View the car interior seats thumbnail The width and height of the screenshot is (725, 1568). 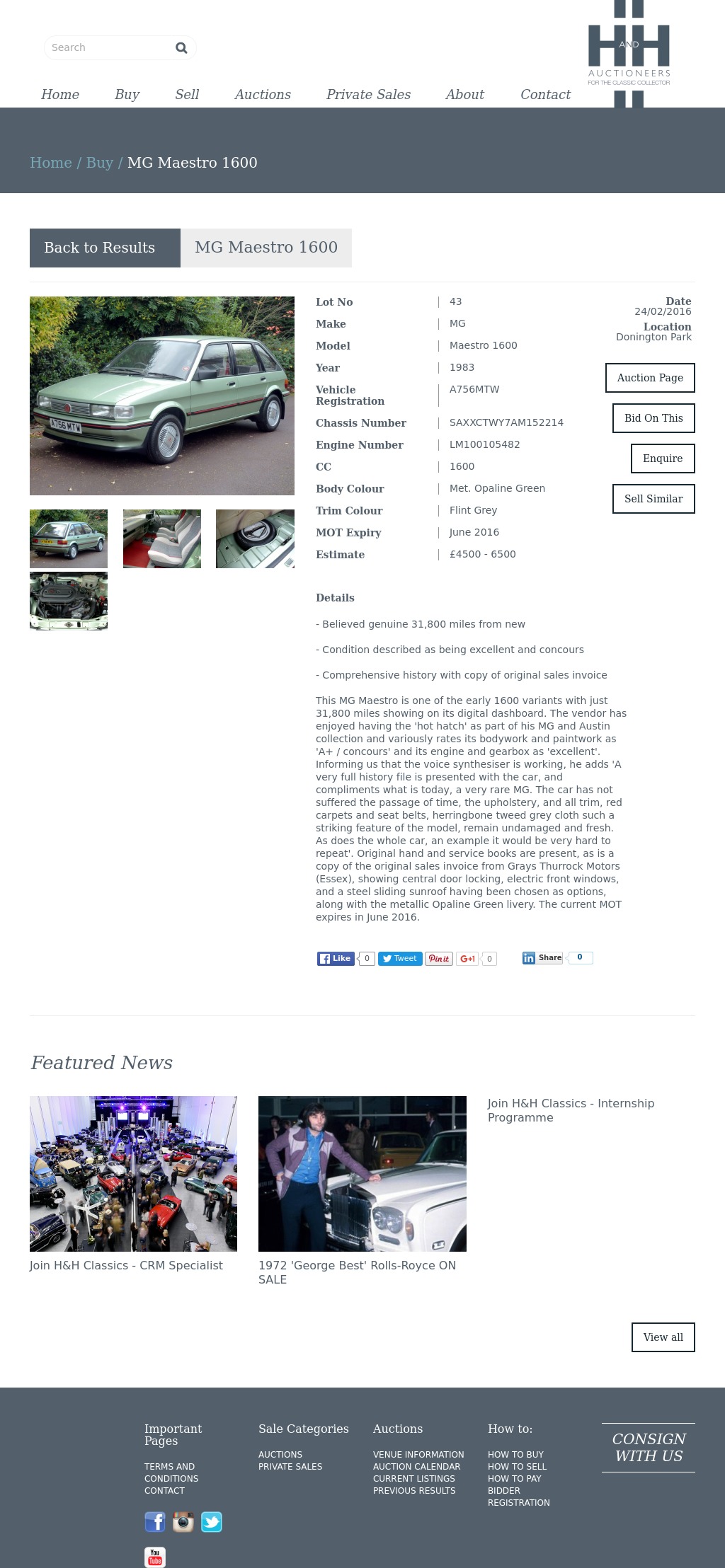pyautogui.click(x=162, y=538)
